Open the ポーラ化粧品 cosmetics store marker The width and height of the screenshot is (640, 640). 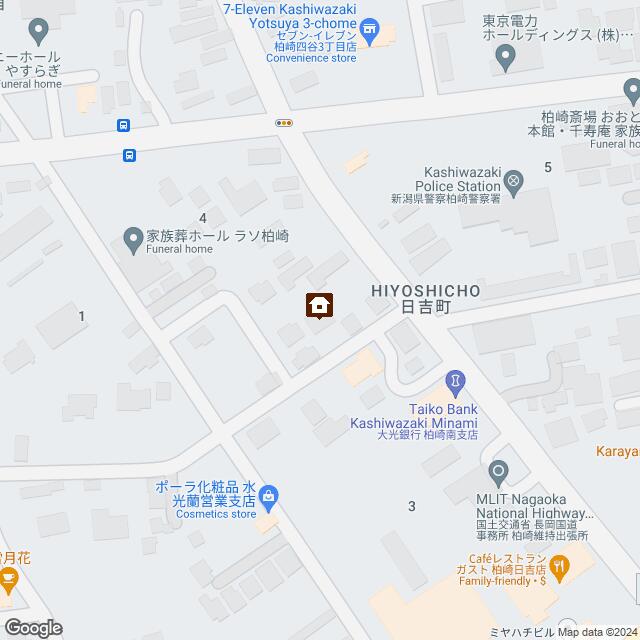[x=269, y=494]
